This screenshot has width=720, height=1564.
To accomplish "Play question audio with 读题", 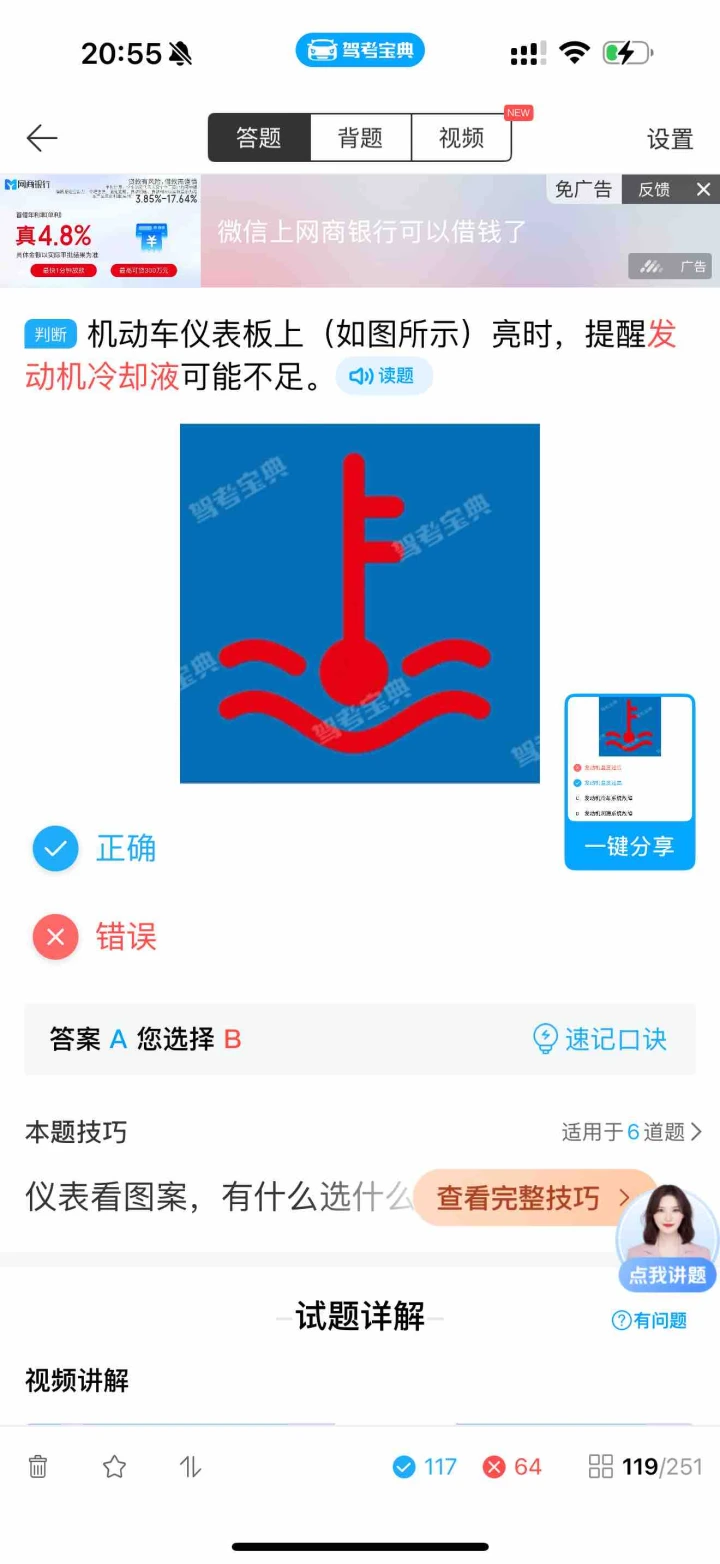I will 383,376.
